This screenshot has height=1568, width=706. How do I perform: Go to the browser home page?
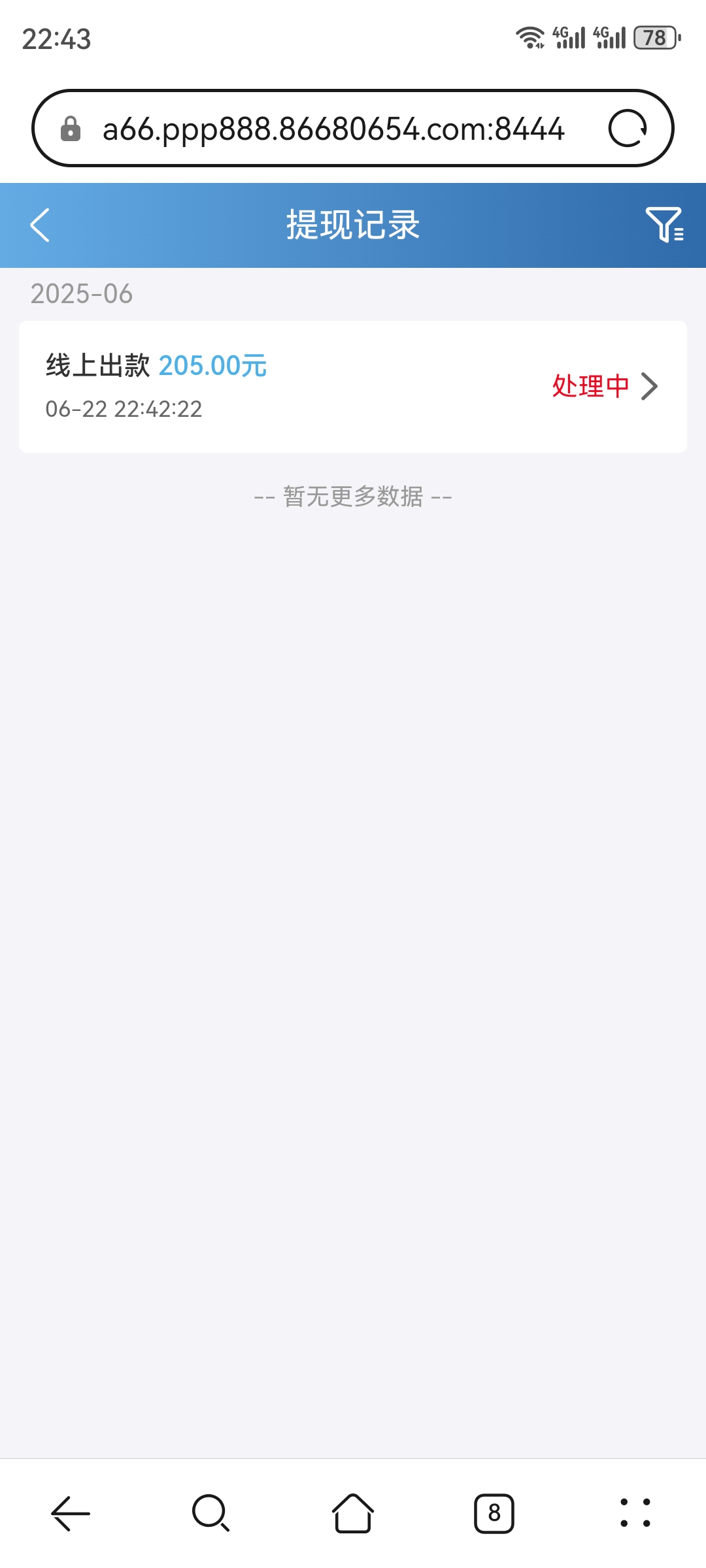click(x=353, y=1513)
